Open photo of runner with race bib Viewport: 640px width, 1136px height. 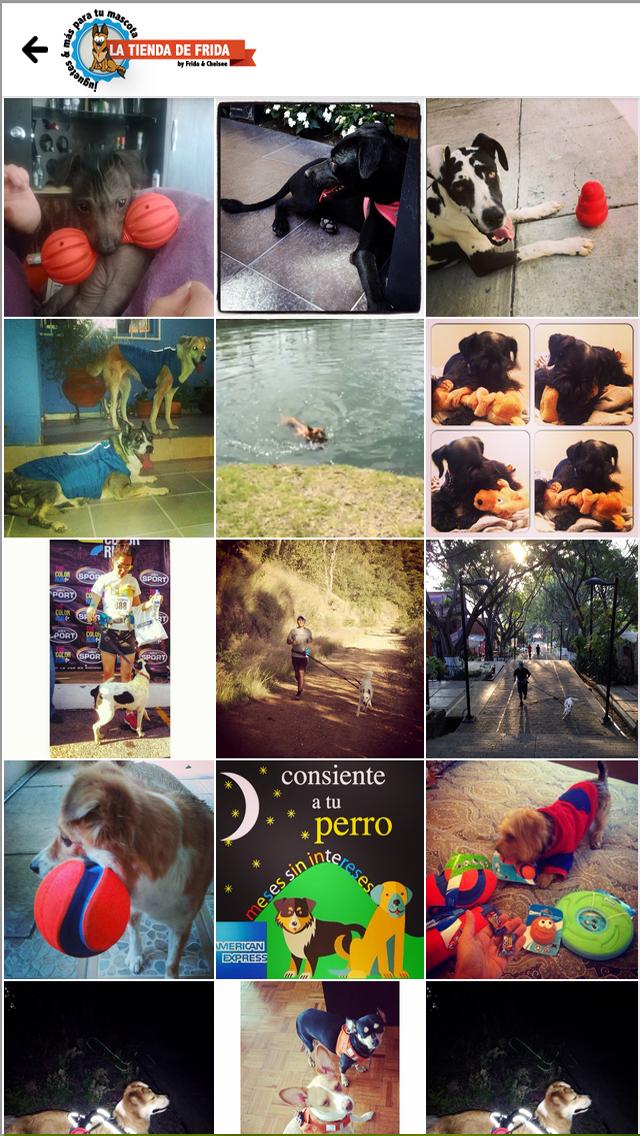click(x=110, y=648)
